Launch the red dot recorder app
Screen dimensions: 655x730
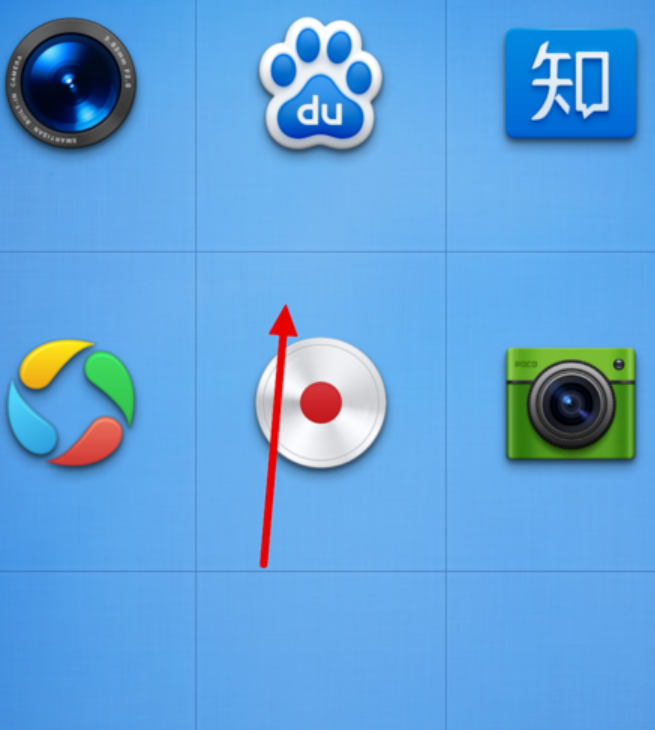click(320, 403)
